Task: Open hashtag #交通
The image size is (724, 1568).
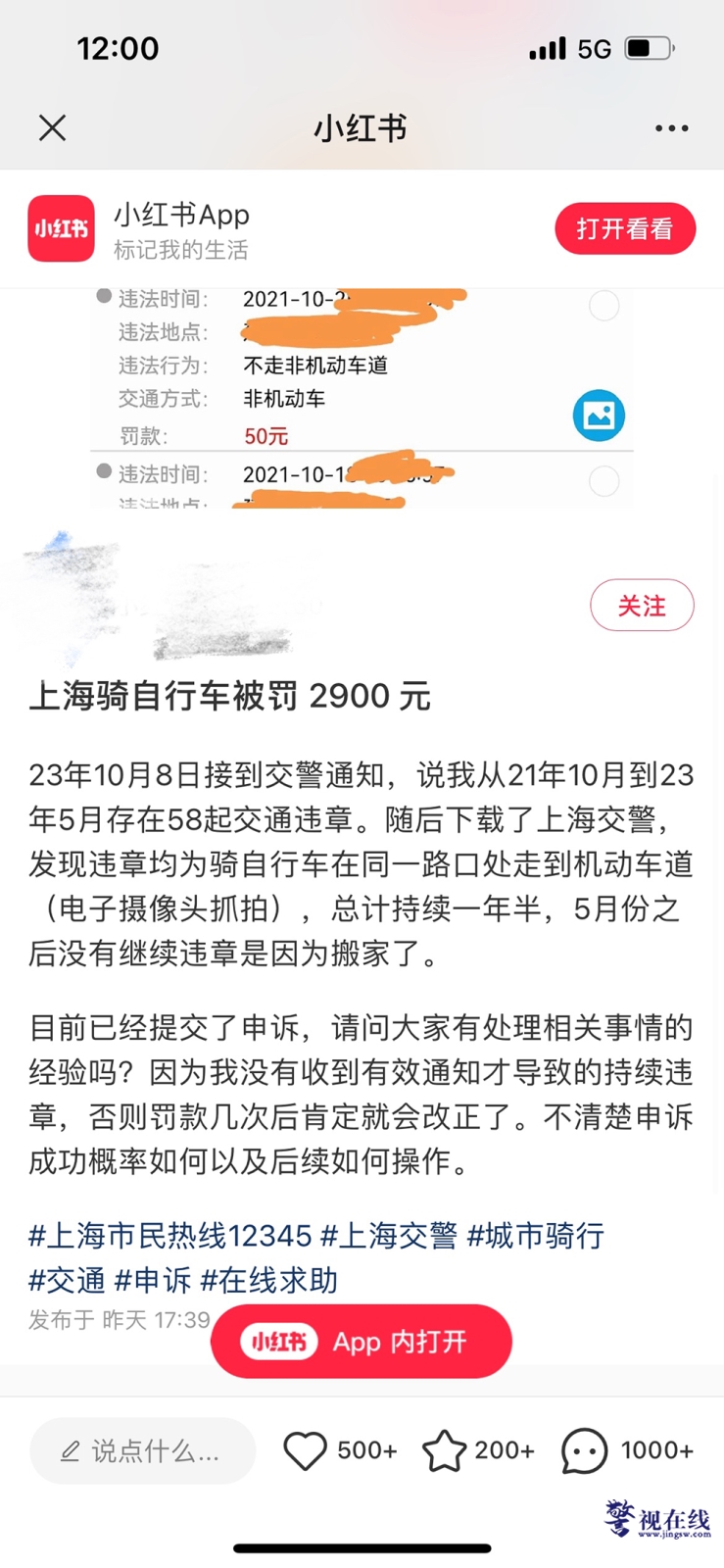Action: tap(67, 1280)
